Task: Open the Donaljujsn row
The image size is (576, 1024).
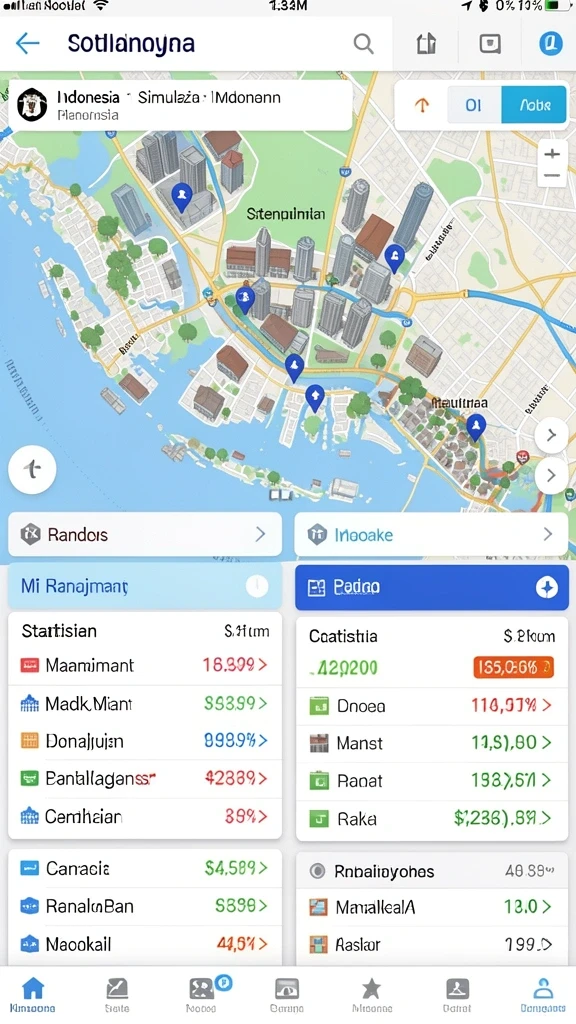Action: click(145, 741)
